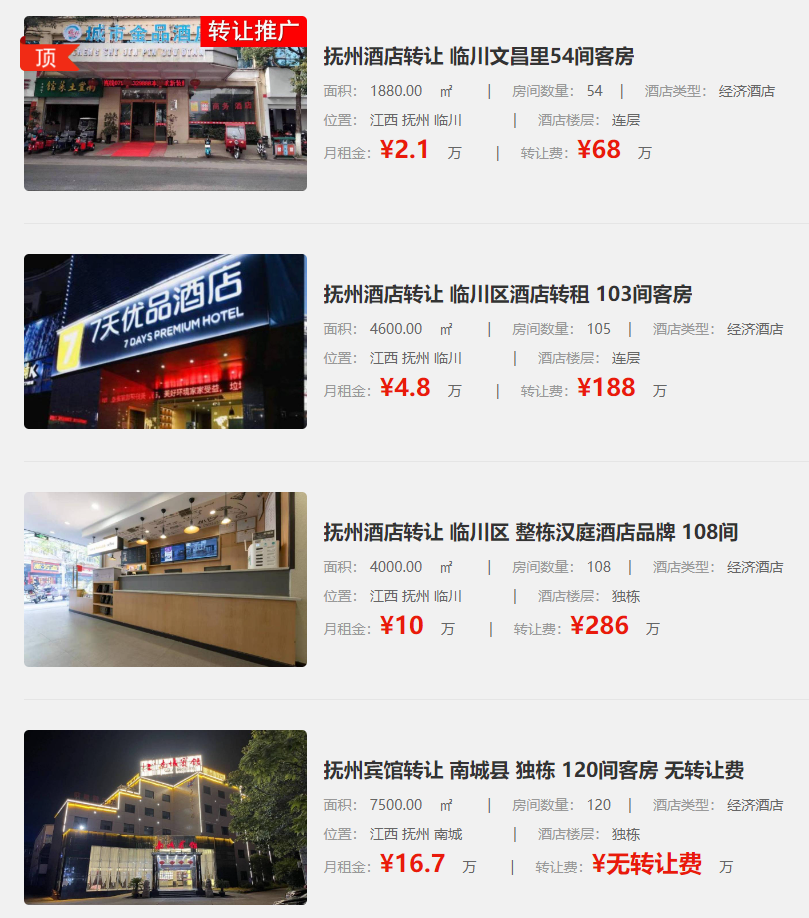Open the 临川区酒店转租 103间客房 listing
This screenshot has height=918, width=809.
pyautogui.click(x=507, y=294)
